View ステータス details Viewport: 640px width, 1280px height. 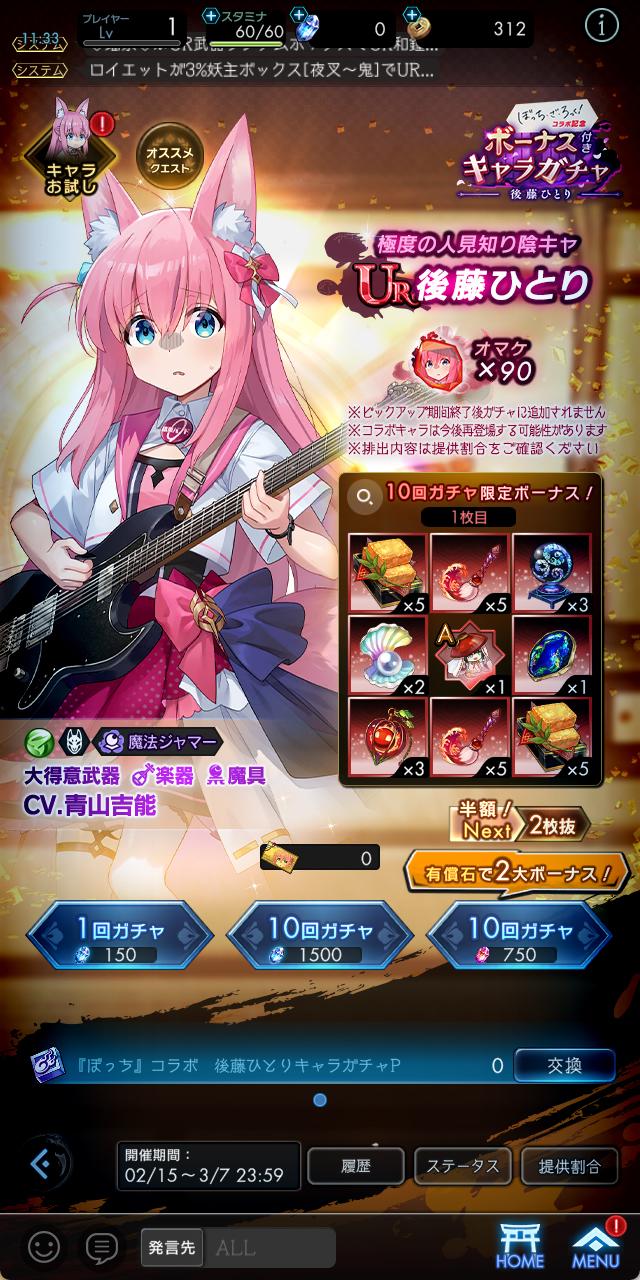pos(463,1166)
